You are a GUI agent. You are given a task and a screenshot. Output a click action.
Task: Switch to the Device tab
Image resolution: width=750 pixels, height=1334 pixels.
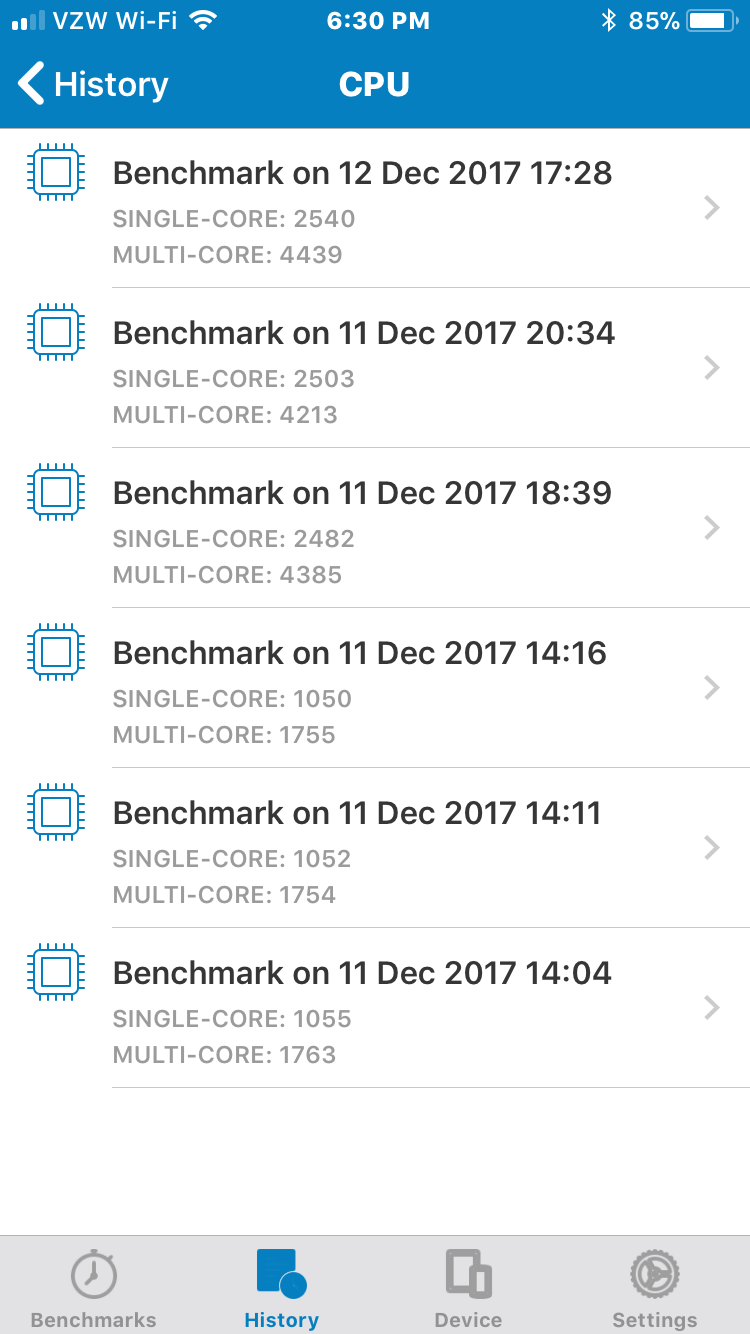click(x=468, y=1287)
